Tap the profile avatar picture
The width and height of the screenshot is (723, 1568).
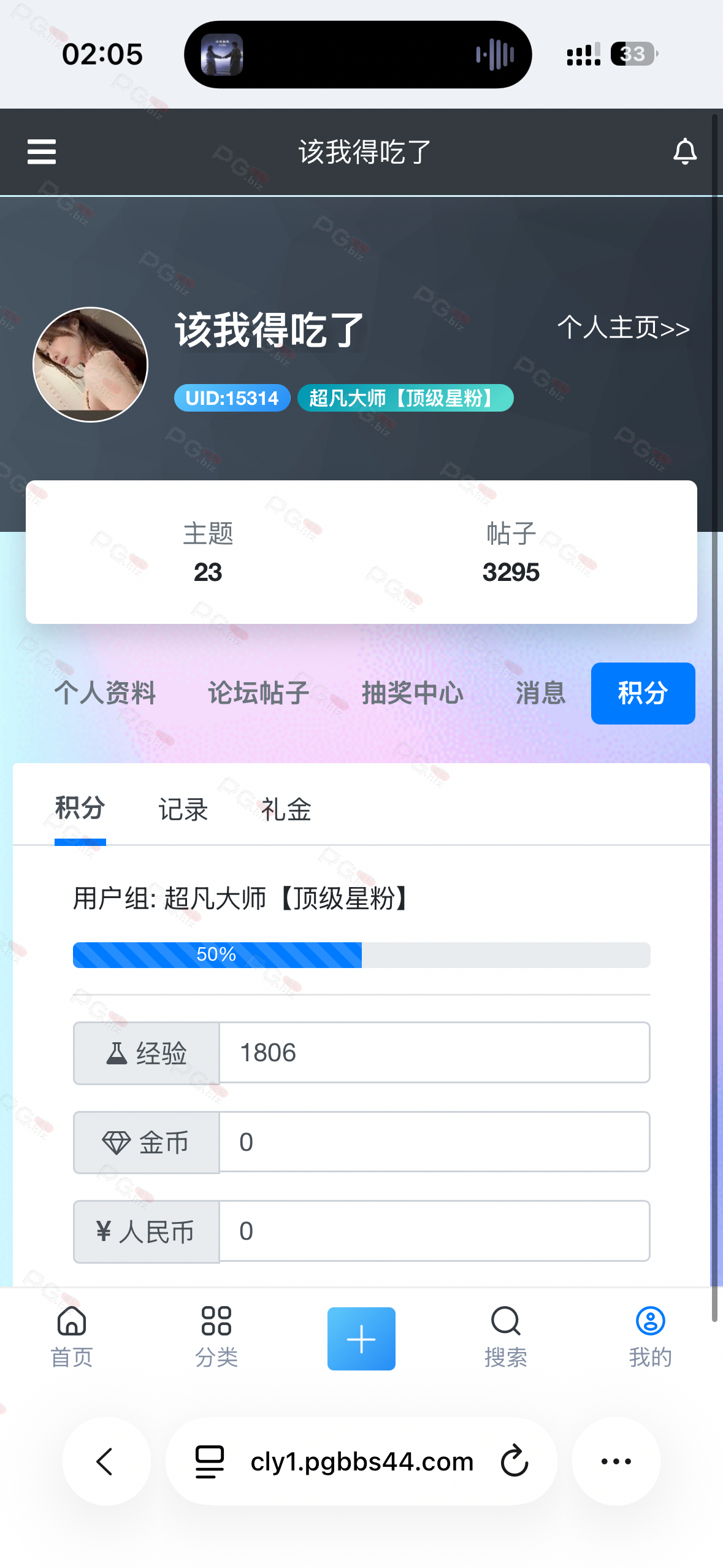[x=91, y=365]
